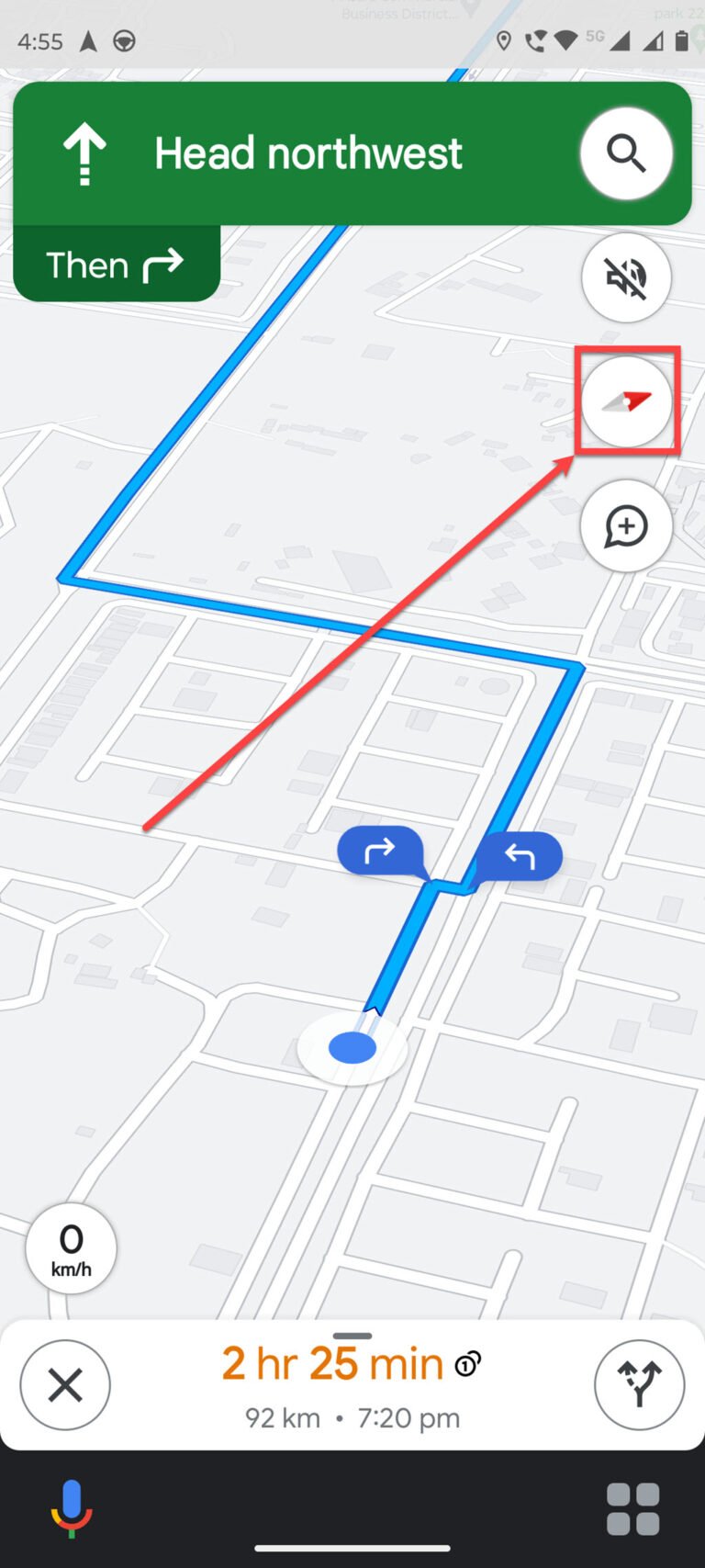Click the X to exit navigation

click(64, 1384)
